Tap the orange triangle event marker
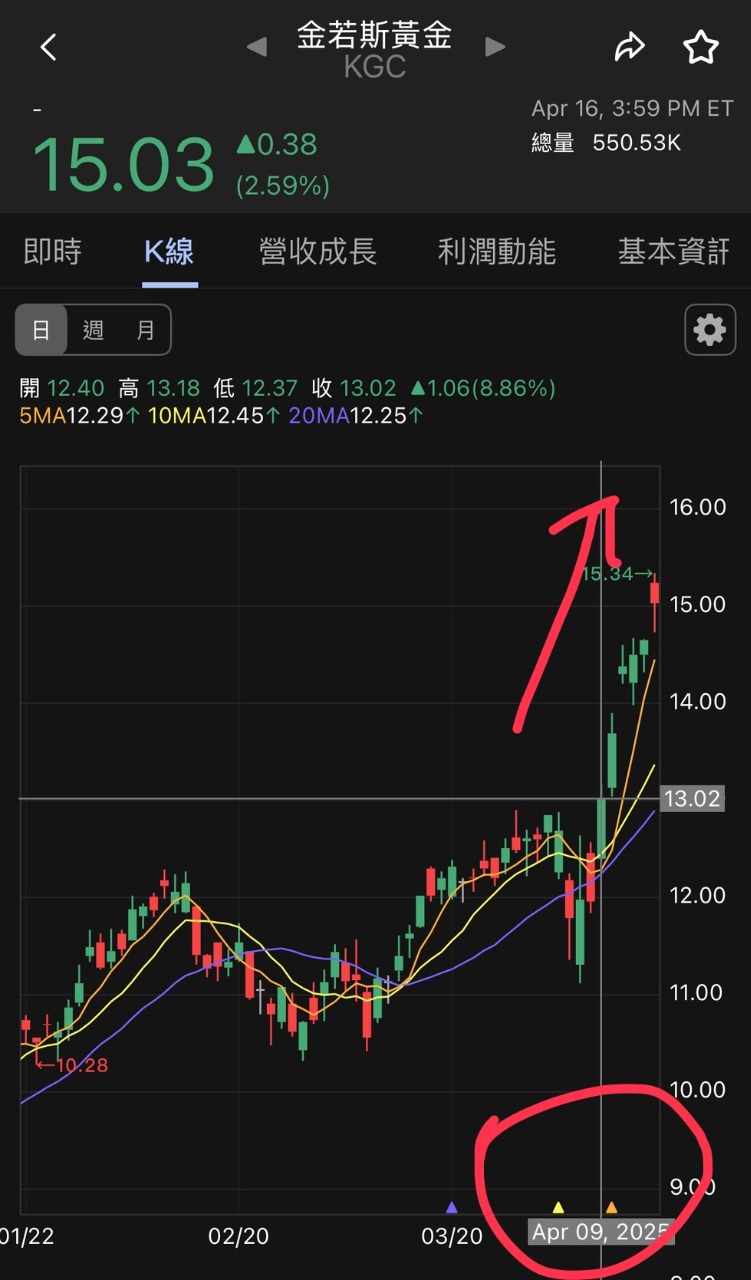Image resolution: width=751 pixels, height=1280 pixels. tap(612, 1208)
